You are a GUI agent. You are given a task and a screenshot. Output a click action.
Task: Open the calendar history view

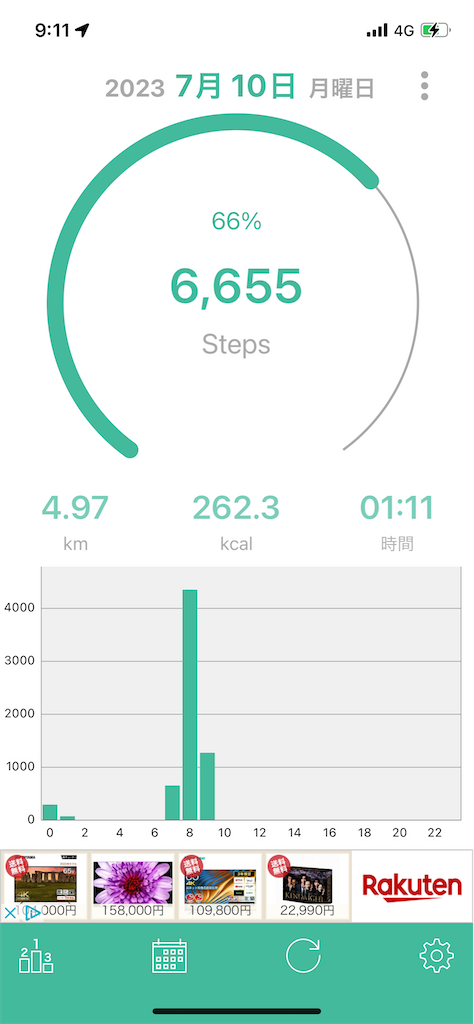pos(169,956)
